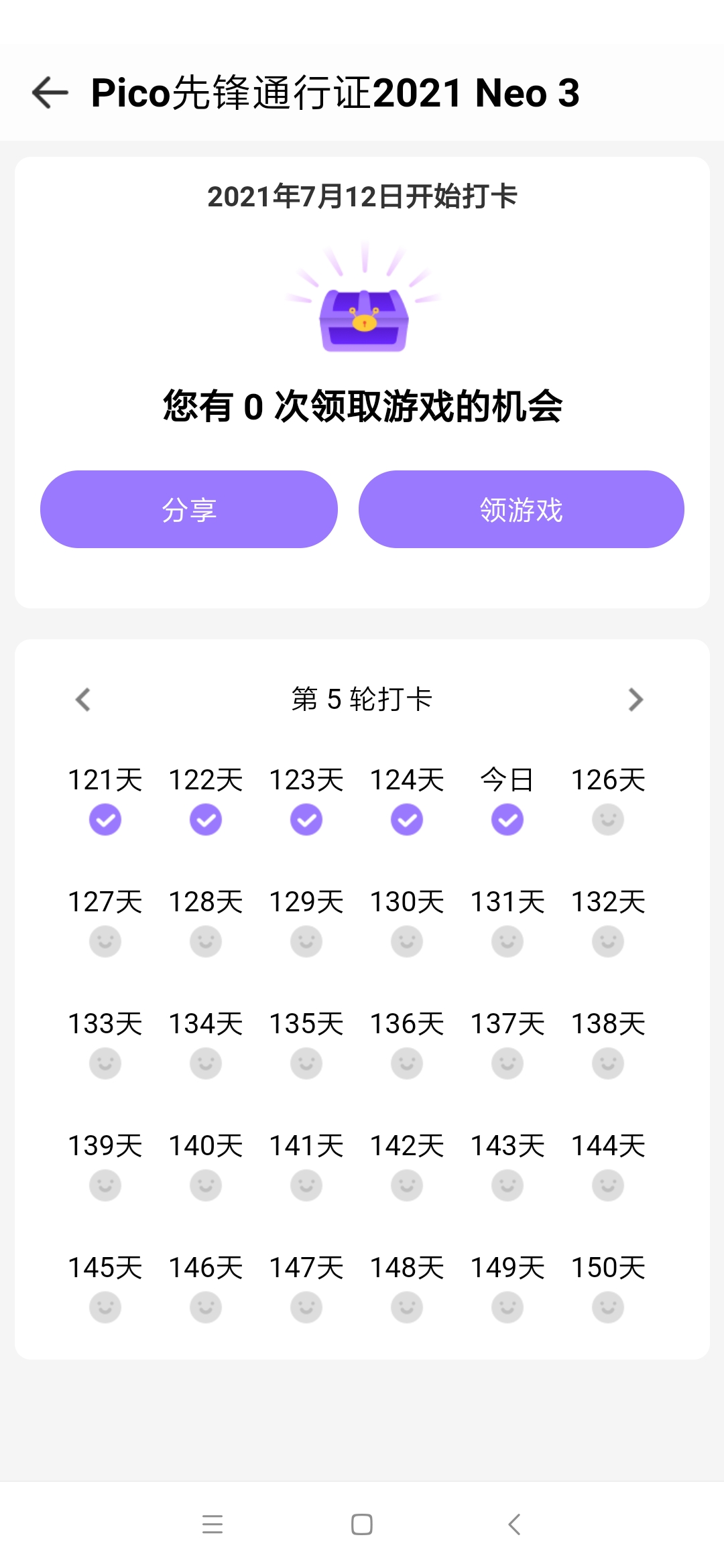Click the smiley icon under 145天
Viewport: 724px width, 1568px height.
click(x=104, y=1307)
